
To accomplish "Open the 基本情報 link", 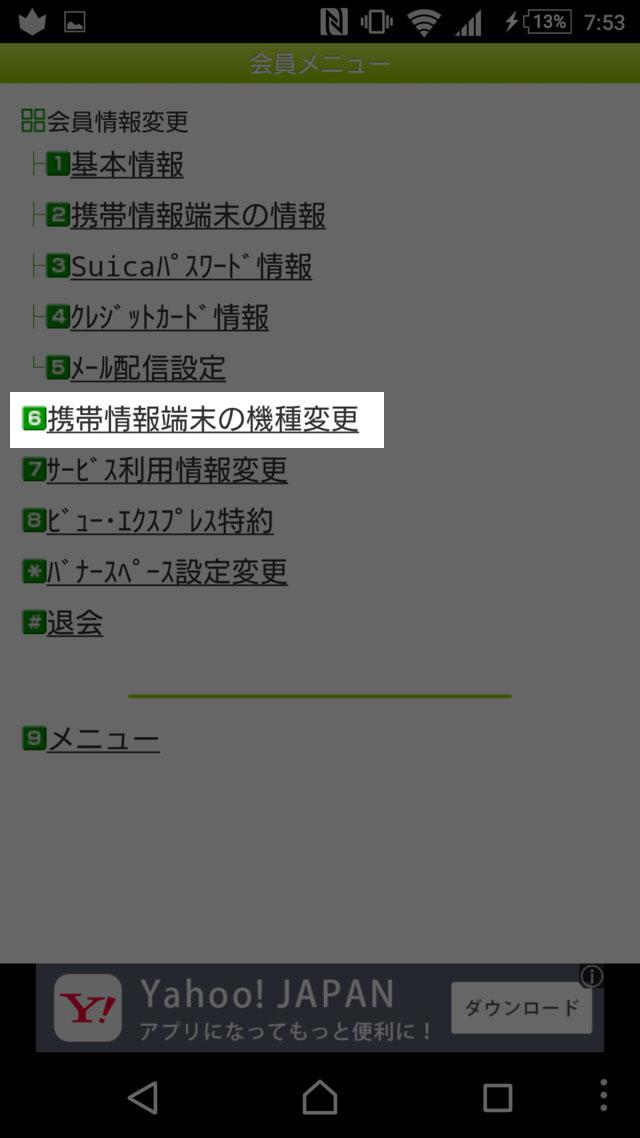I will [x=127, y=165].
